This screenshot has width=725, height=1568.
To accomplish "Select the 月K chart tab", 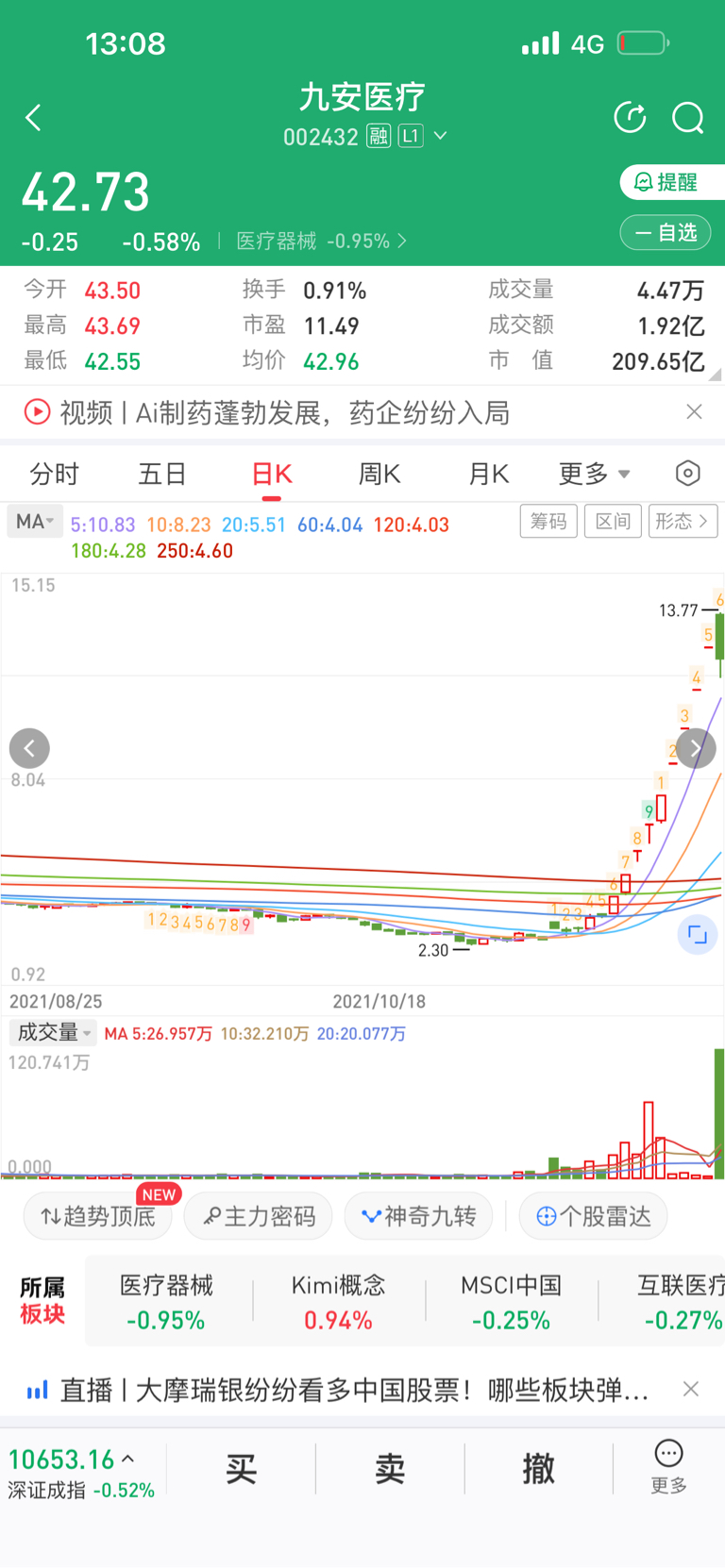I will (489, 474).
